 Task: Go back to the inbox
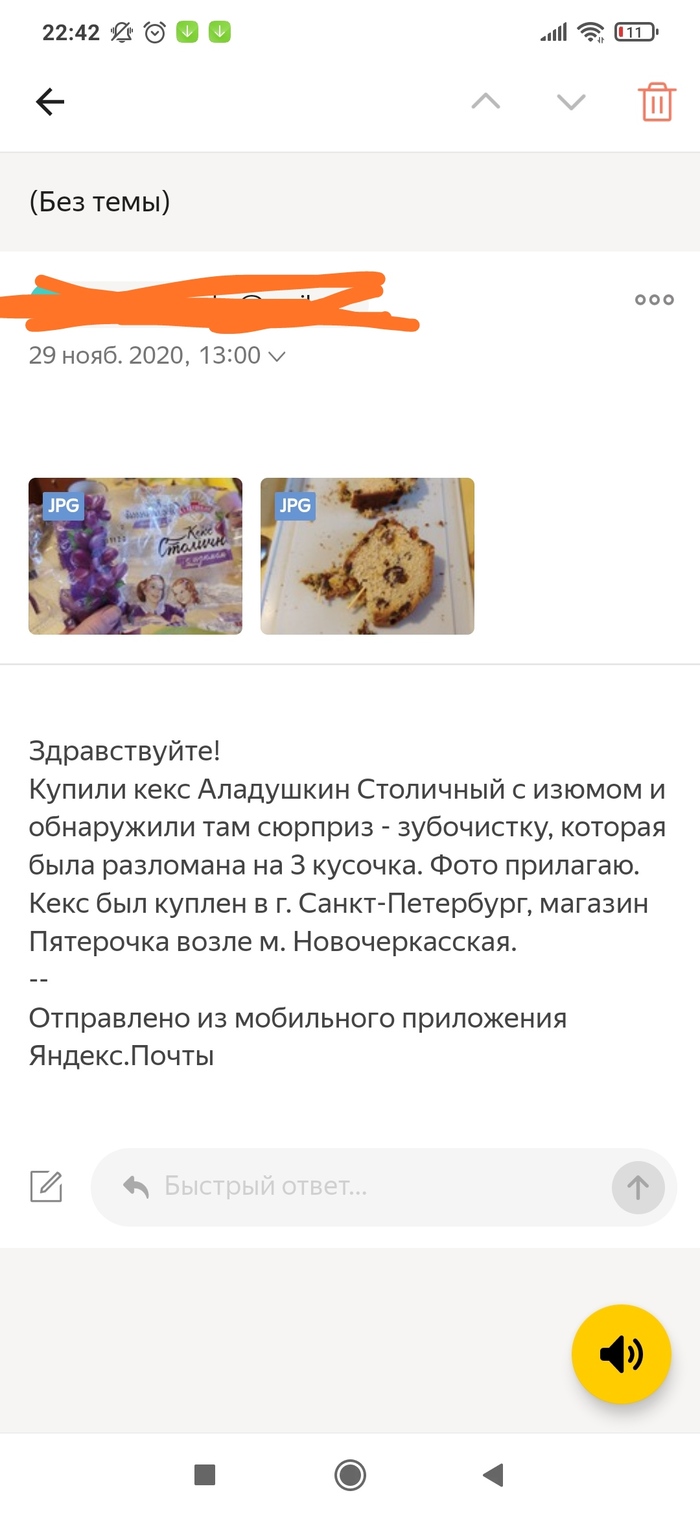coord(50,101)
